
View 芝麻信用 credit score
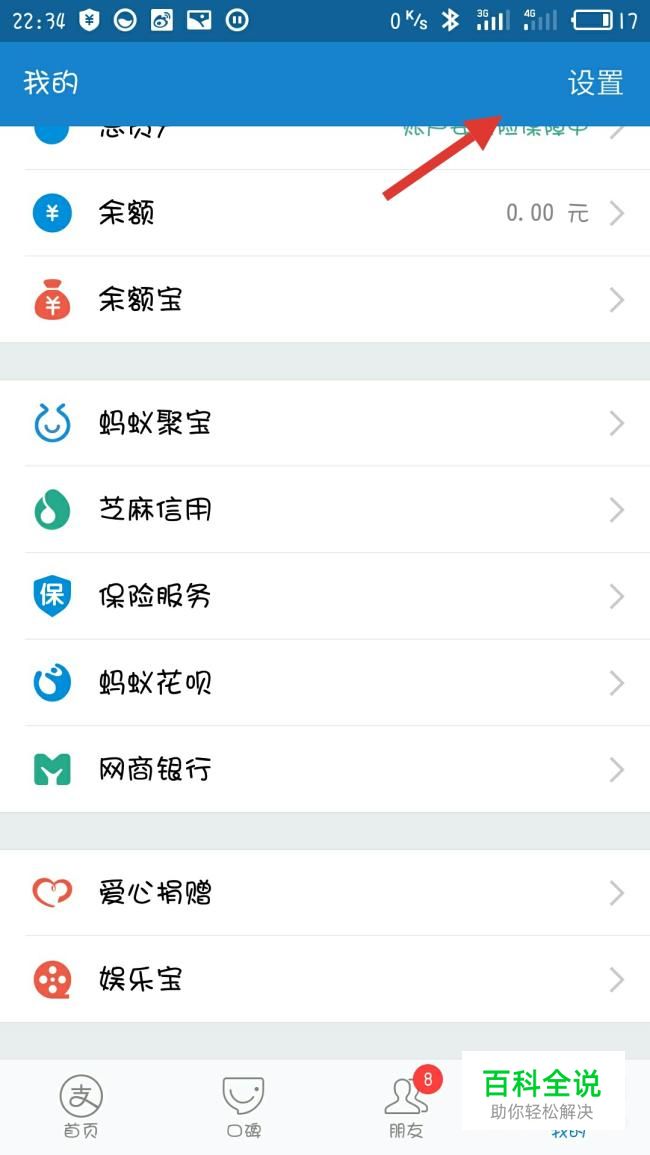pos(325,510)
